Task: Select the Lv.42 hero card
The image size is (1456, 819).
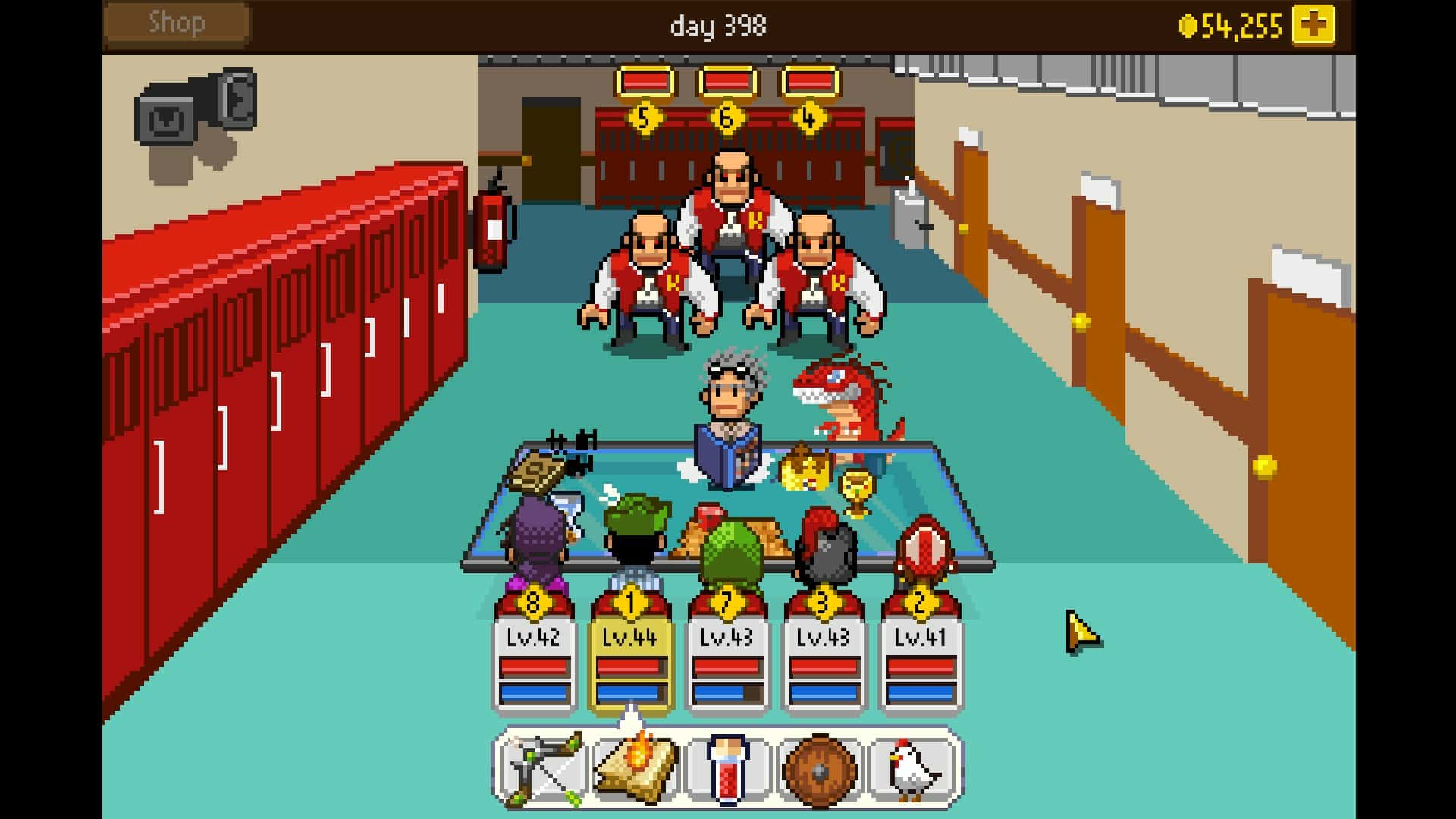Action: click(534, 660)
